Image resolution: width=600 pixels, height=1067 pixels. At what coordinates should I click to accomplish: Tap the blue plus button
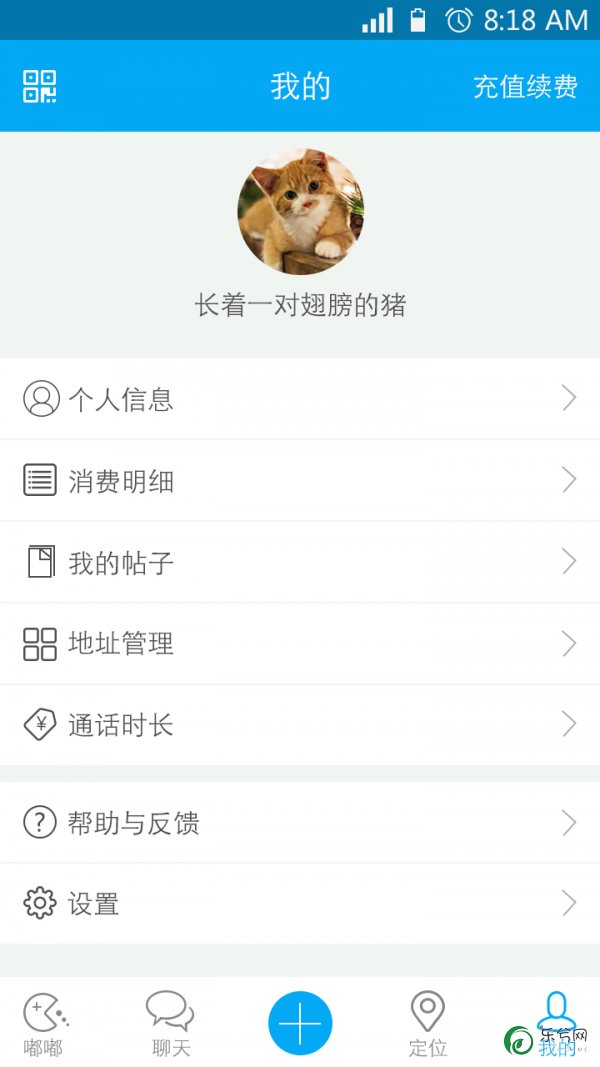click(300, 1023)
